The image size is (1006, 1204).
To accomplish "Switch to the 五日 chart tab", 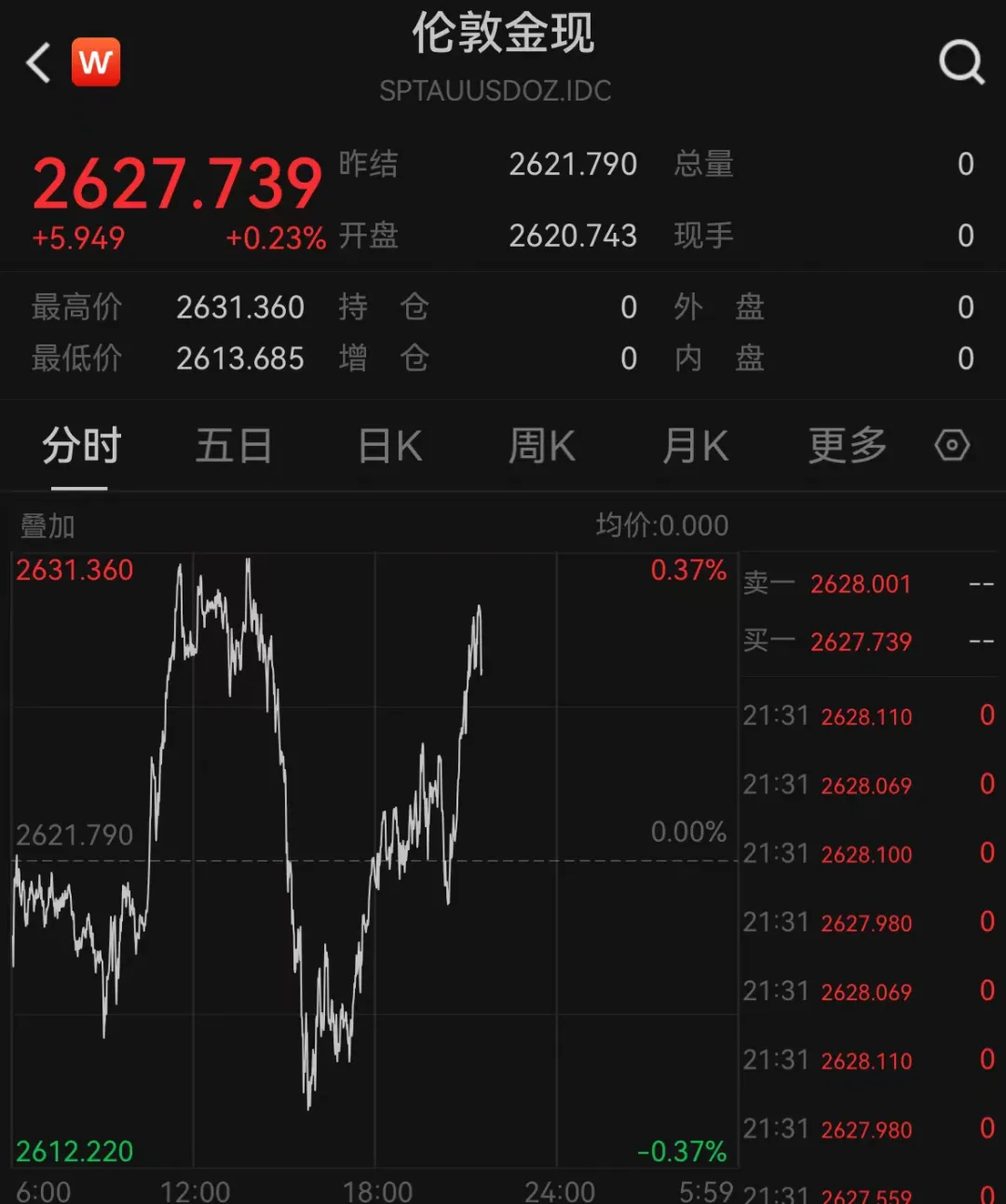I will [x=233, y=446].
